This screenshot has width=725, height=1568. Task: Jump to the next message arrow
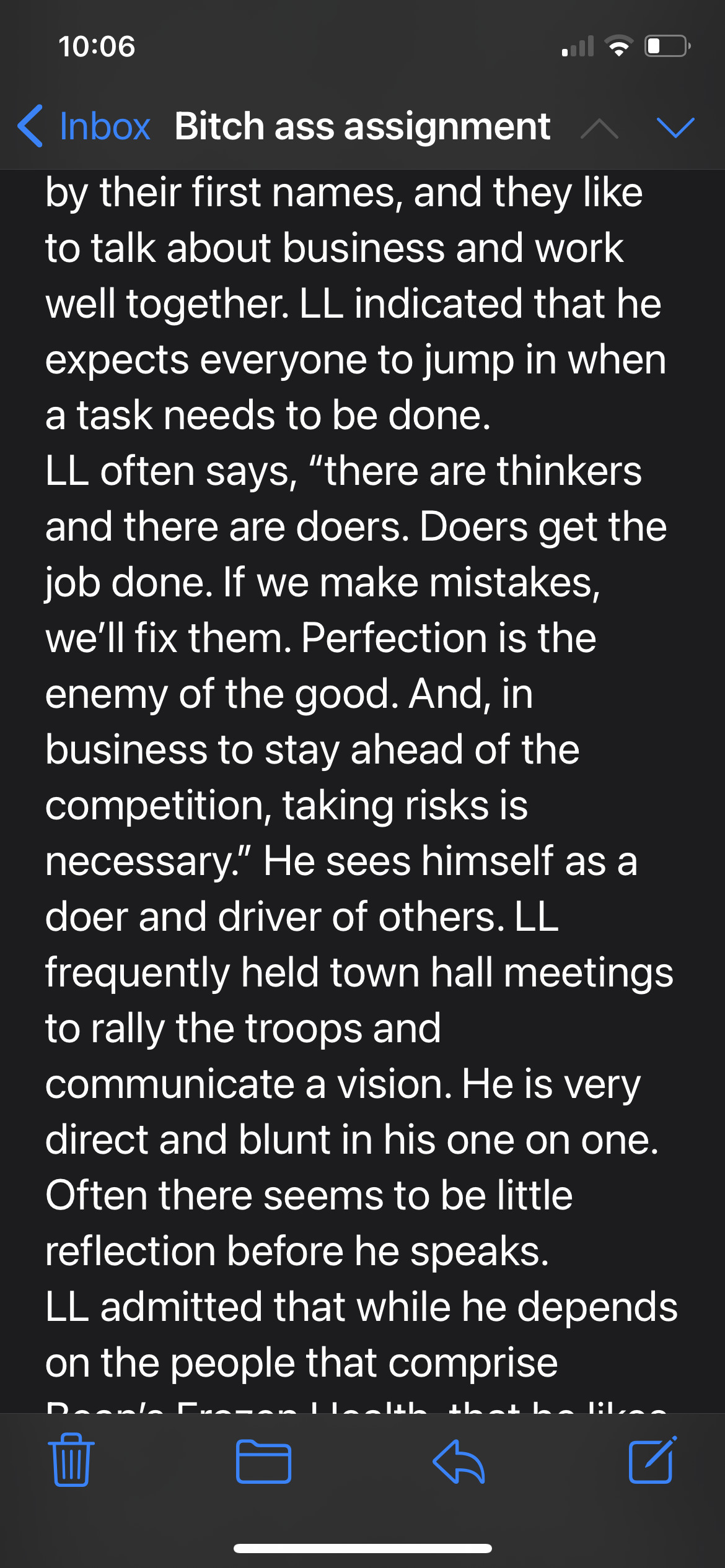[675, 128]
